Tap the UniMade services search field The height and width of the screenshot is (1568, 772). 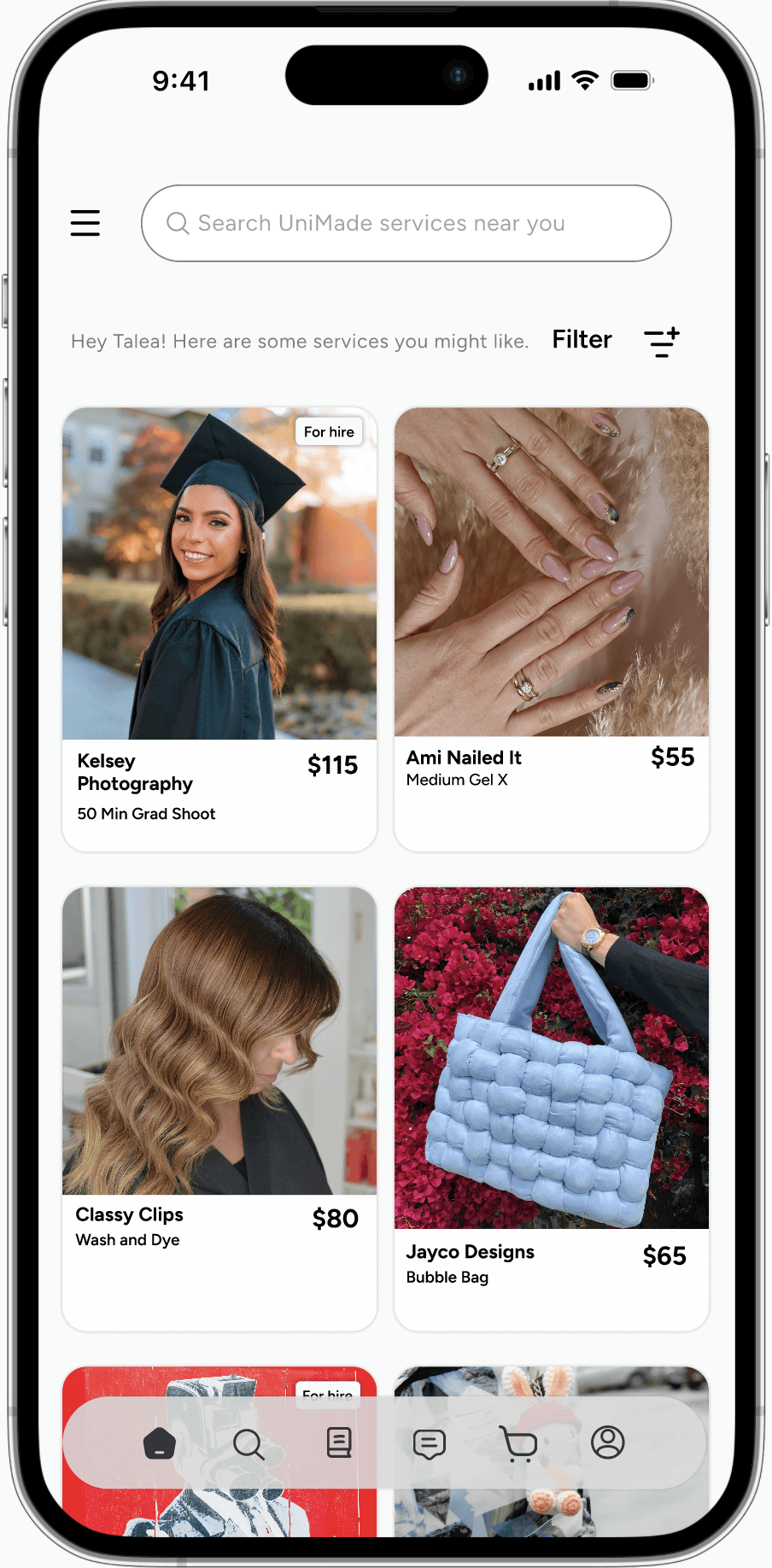point(406,223)
